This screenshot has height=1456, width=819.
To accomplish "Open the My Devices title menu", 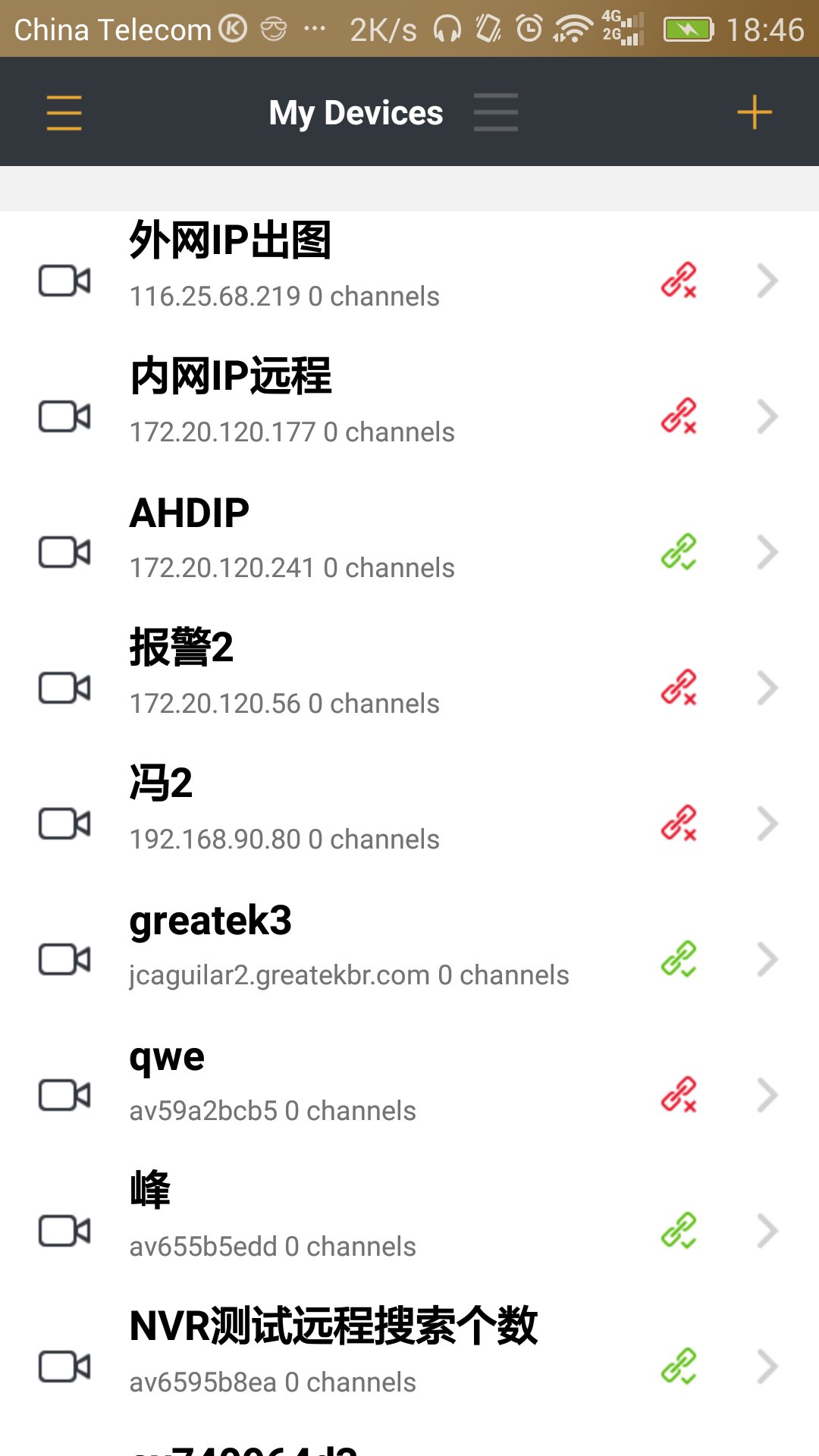I will (x=356, y=111).
